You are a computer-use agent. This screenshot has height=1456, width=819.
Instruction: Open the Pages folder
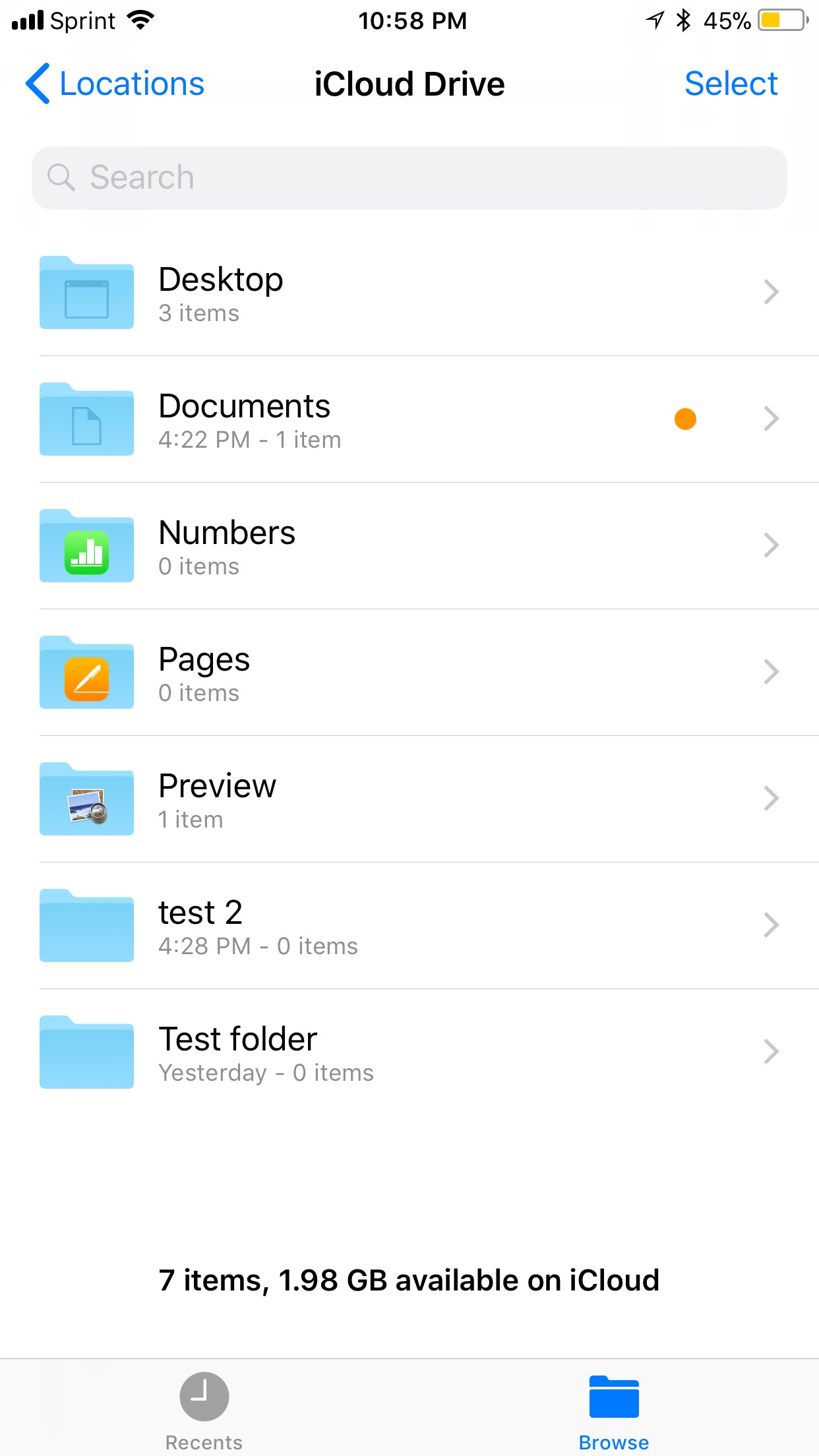click(409, 673)
